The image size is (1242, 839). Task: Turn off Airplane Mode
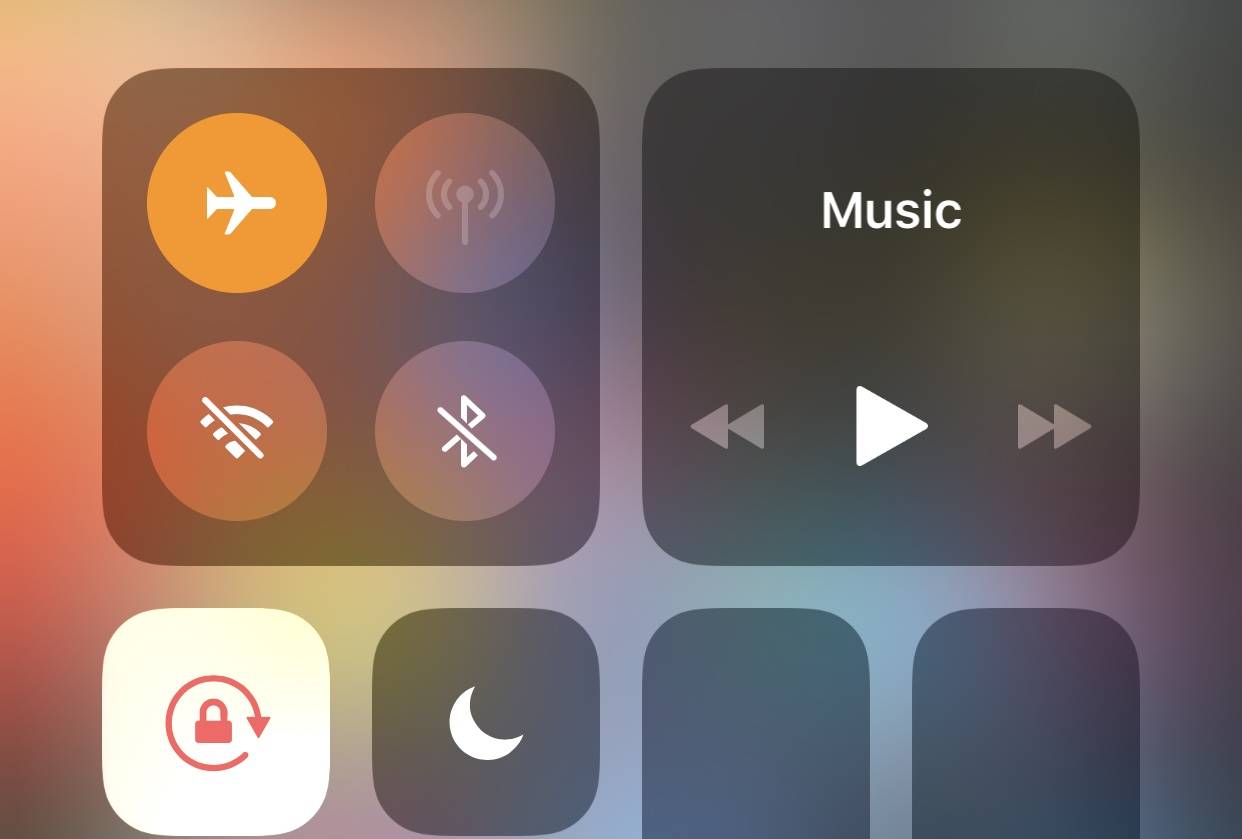(x=237, y=203)
